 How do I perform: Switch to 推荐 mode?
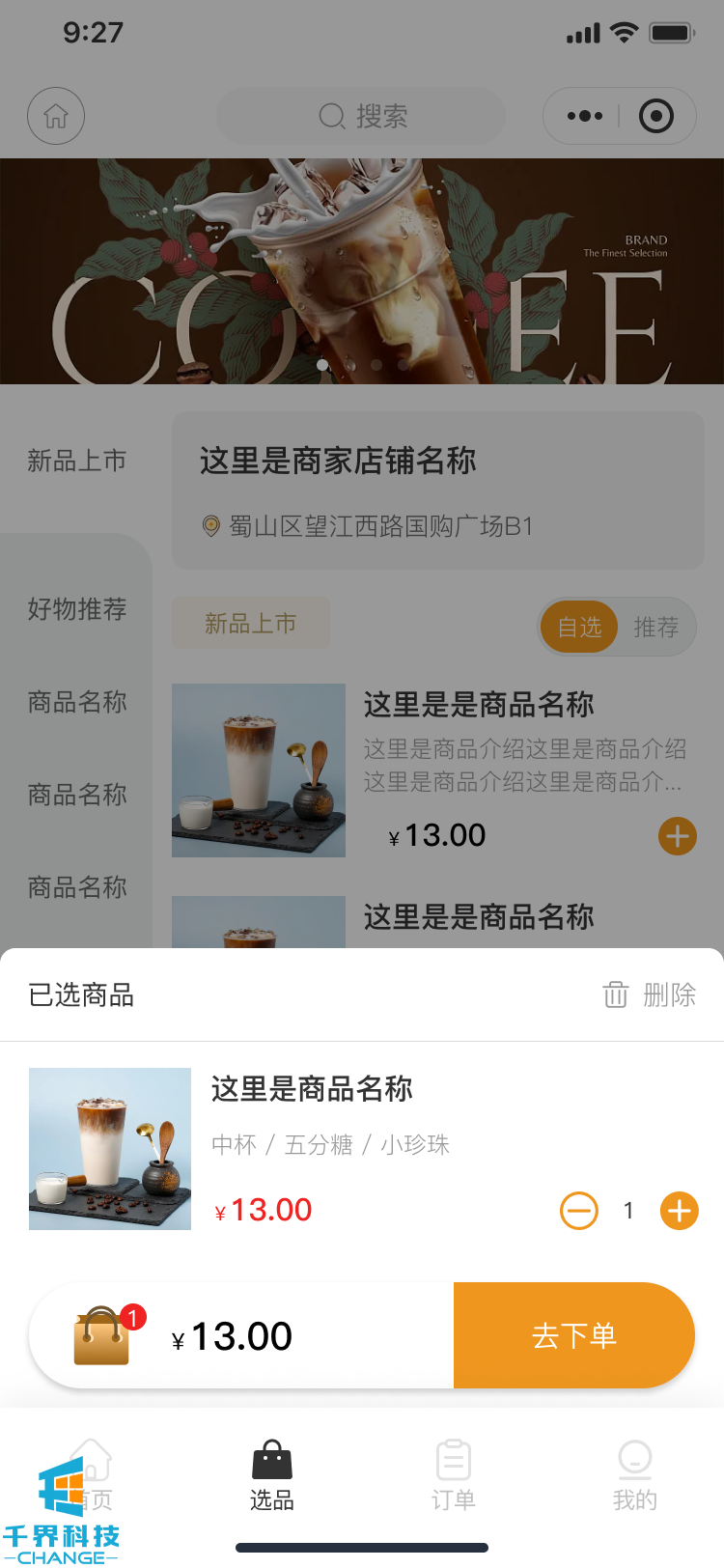click(x=656, y=628)
